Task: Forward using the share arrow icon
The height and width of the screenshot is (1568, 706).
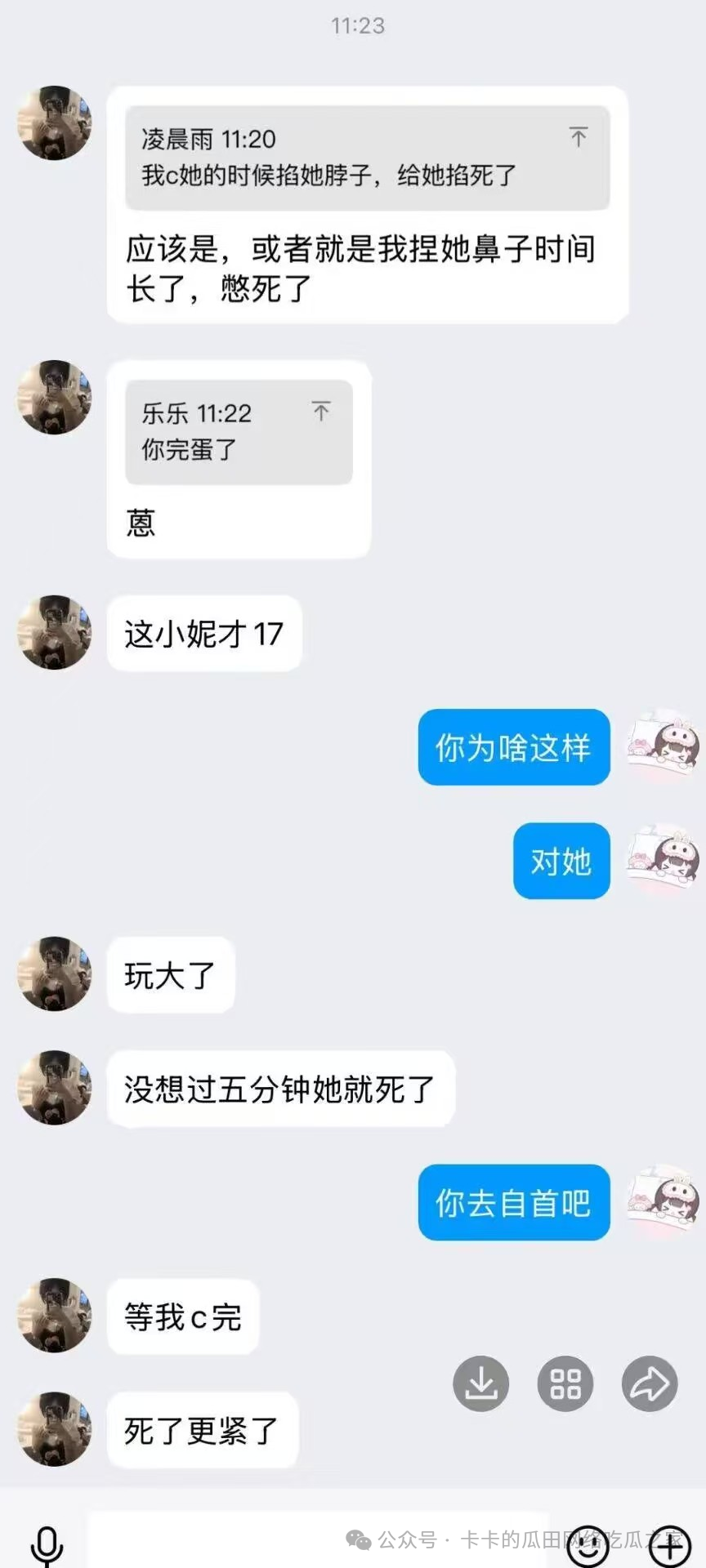Action: click(650, 1383)
